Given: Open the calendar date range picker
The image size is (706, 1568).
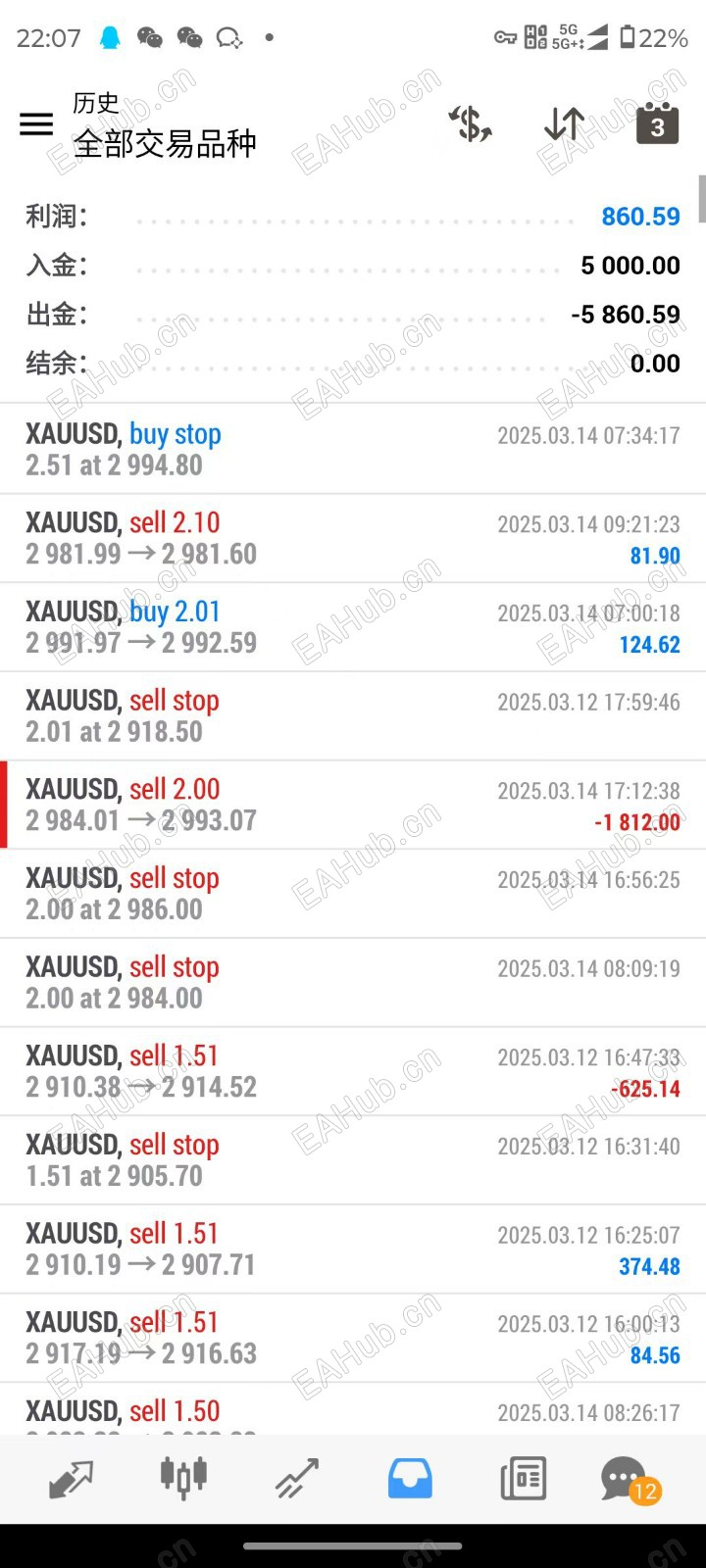Looking at the screenshot, I should tap(657, 124).
